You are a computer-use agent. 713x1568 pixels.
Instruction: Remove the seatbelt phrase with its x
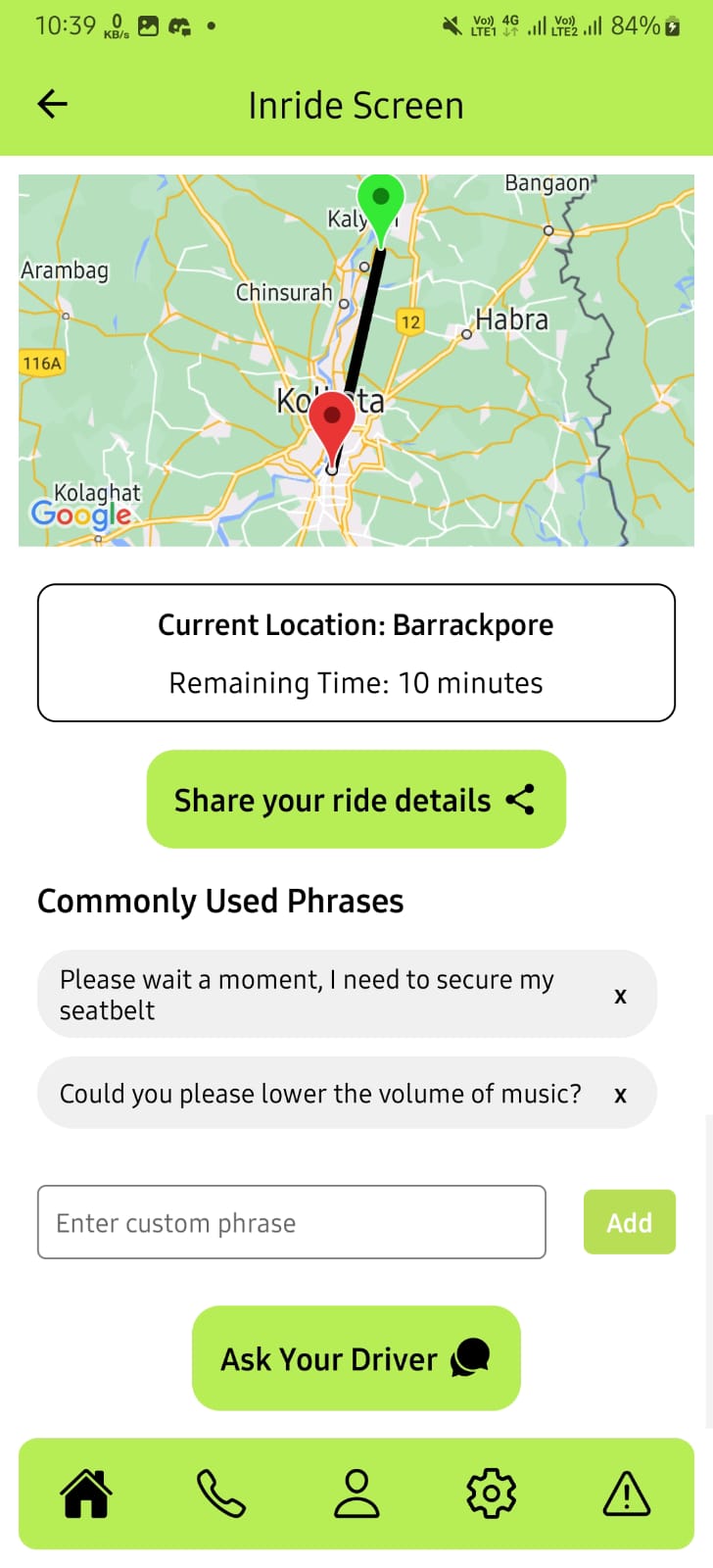click(x=620, y=995)
